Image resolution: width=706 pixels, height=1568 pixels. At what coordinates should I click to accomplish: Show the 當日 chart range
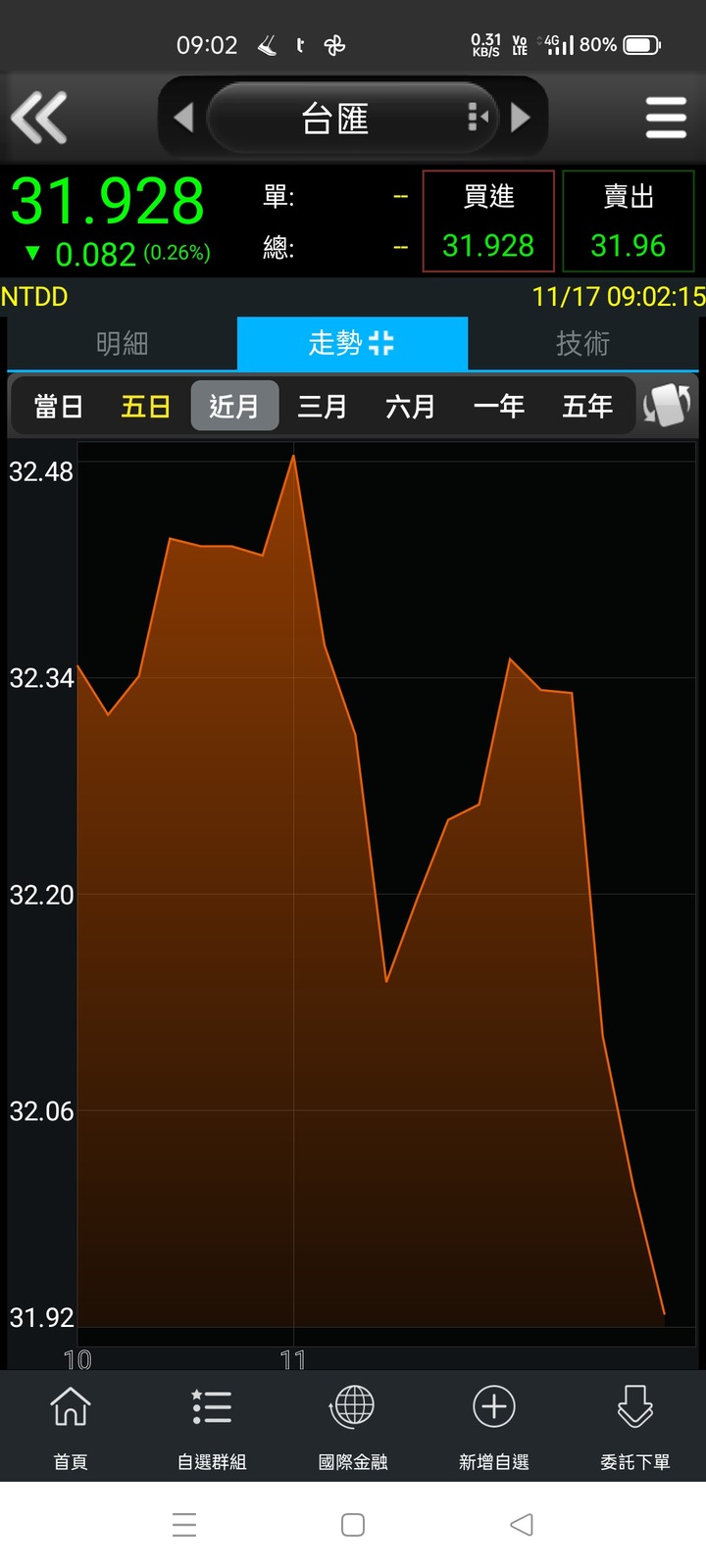click(x=58, y=406)
